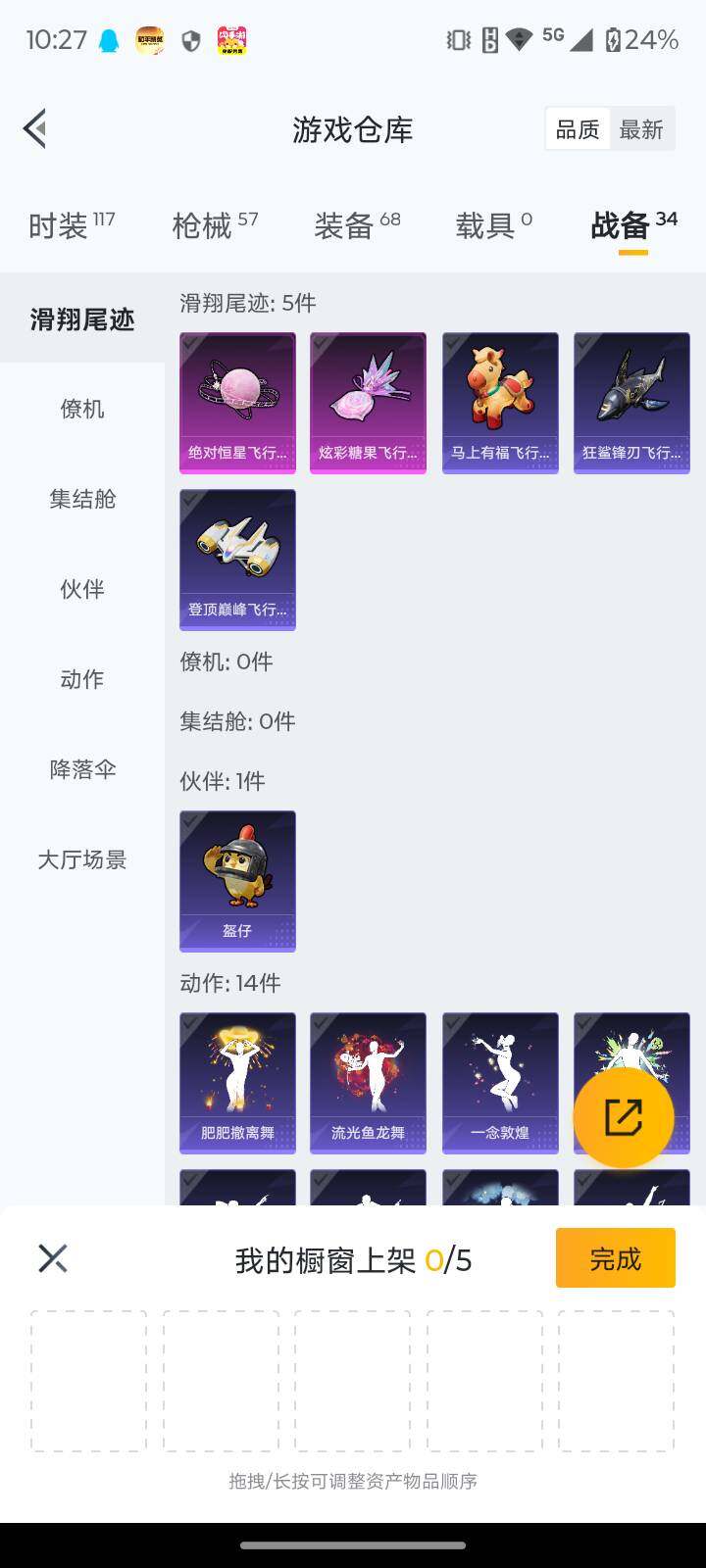Select the 绝对恒星飞行 glider trail thumbnail
Image resolution: width=706 pixels, height=1568 pixels.
237,402
